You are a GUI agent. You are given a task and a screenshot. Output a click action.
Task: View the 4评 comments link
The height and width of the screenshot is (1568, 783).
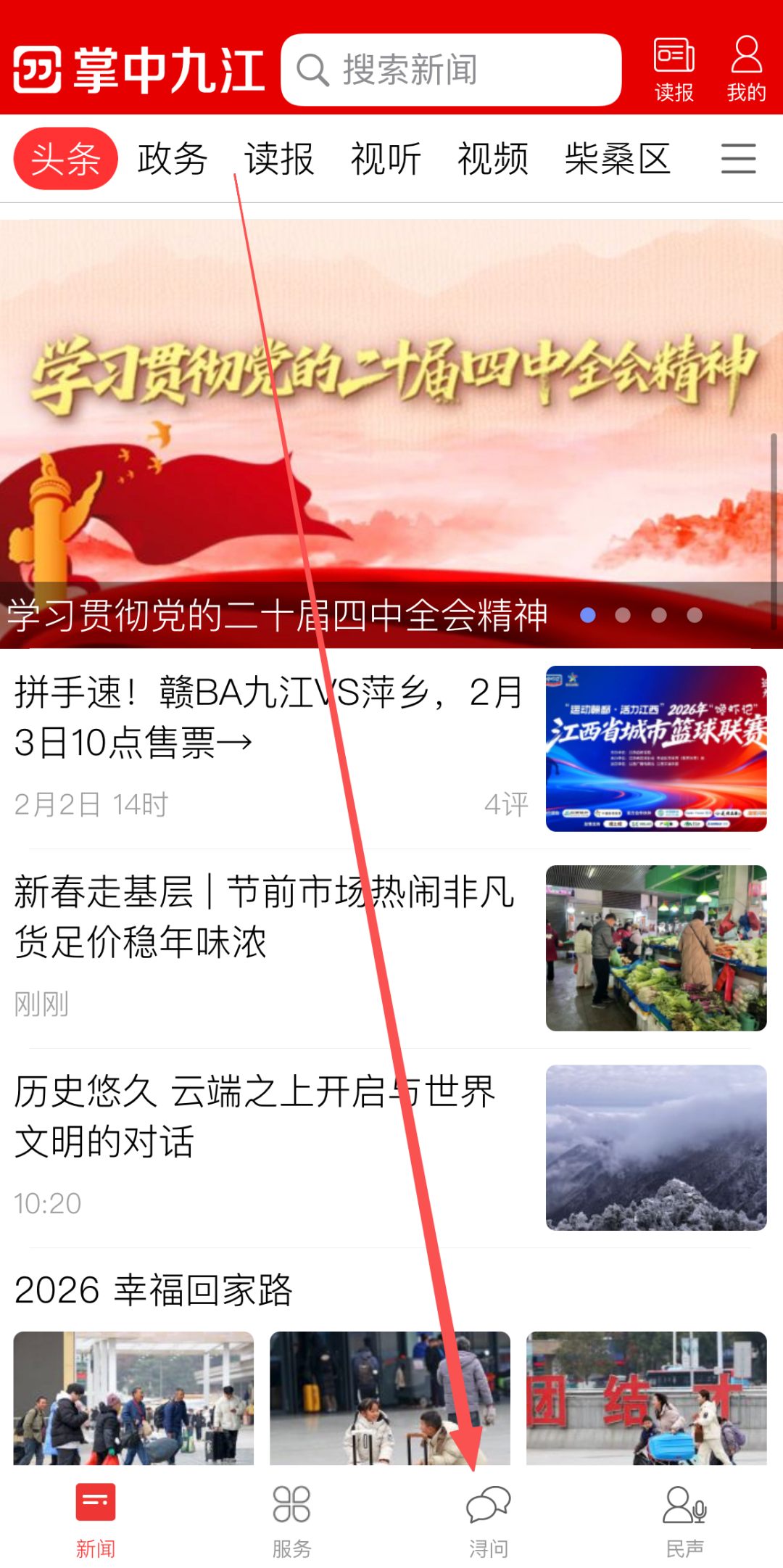[505, 805]
